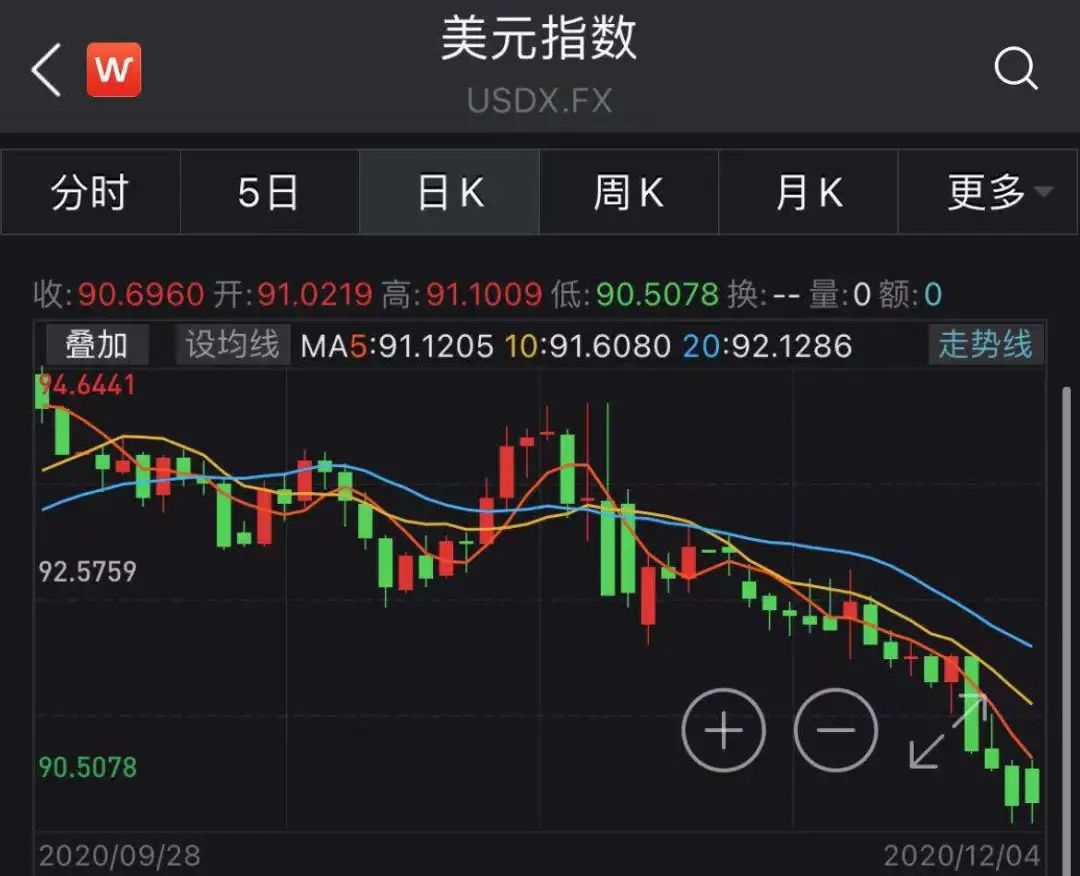Image resolution: width=1080 pixels, height=876 pixels.
Task: Open the search magnifier
Action: click(x=1016, y=70)
